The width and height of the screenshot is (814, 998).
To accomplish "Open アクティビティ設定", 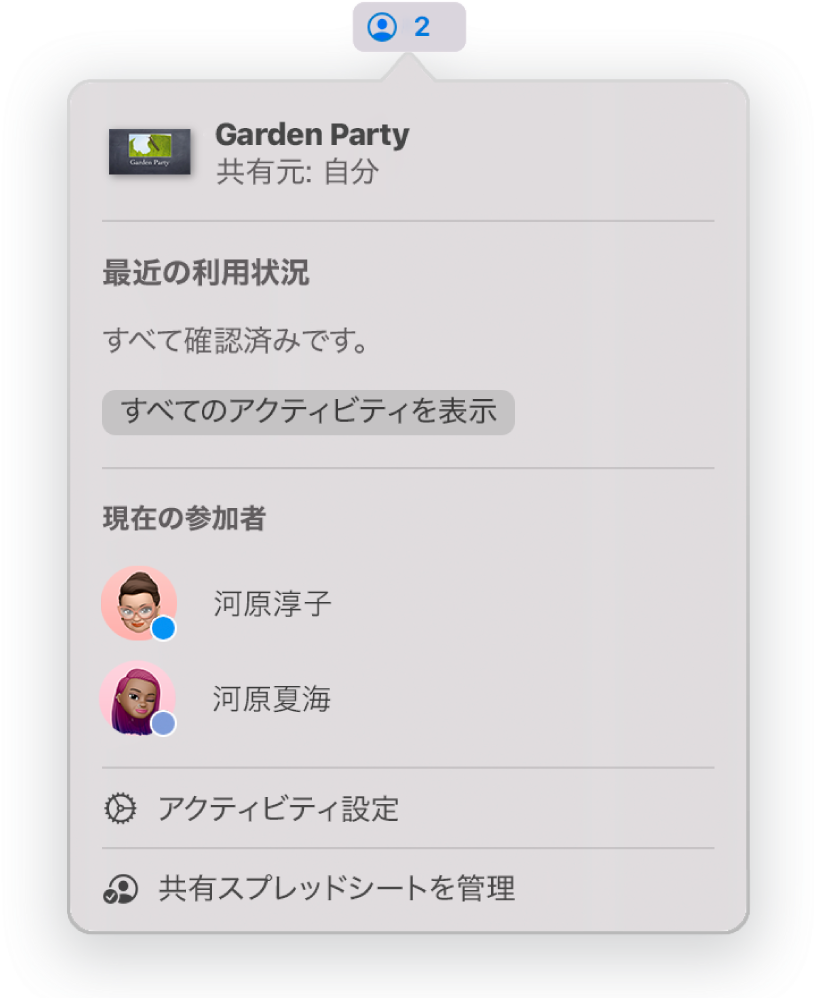I will [278, 809].
